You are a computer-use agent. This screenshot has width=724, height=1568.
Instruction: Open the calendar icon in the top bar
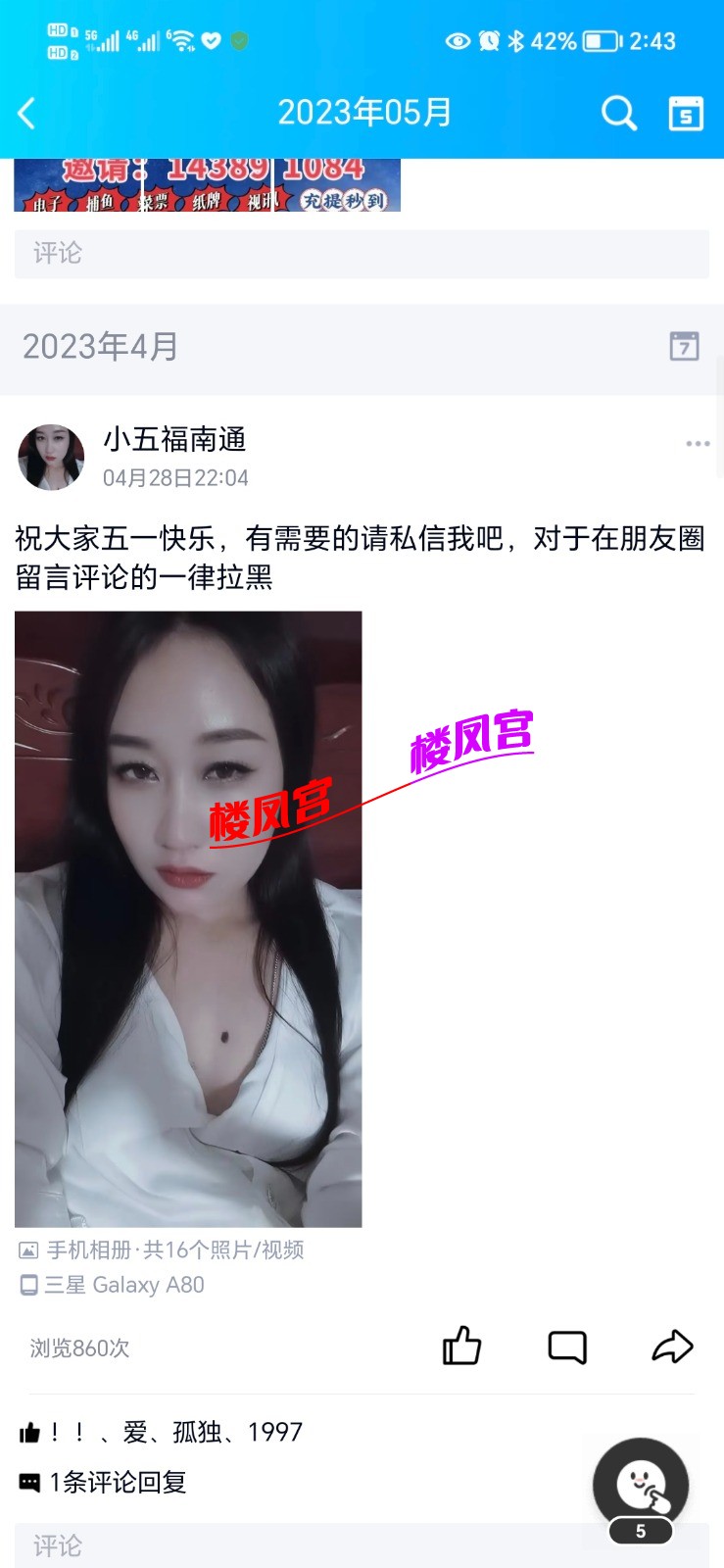686,114
